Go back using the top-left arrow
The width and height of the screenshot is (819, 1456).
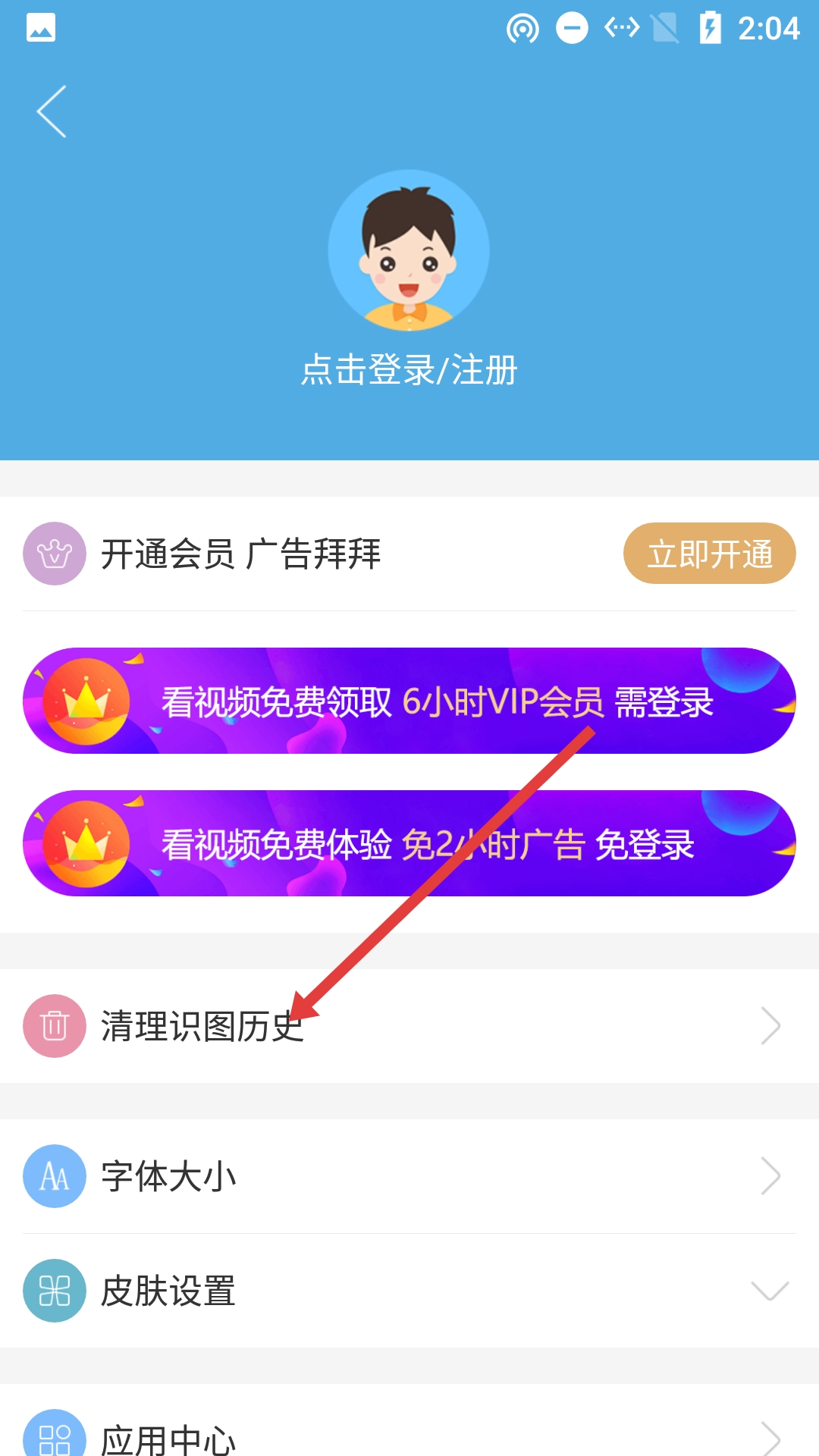click(x=52, y=111)
